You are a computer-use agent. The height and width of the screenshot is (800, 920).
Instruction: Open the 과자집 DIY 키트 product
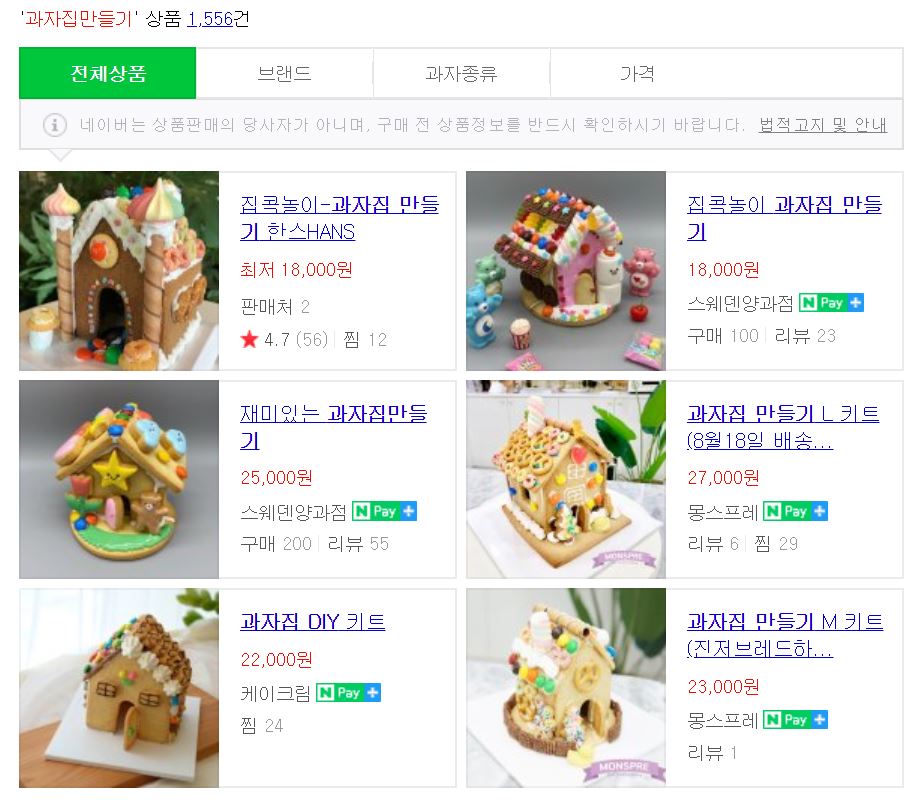coord(312,622)
